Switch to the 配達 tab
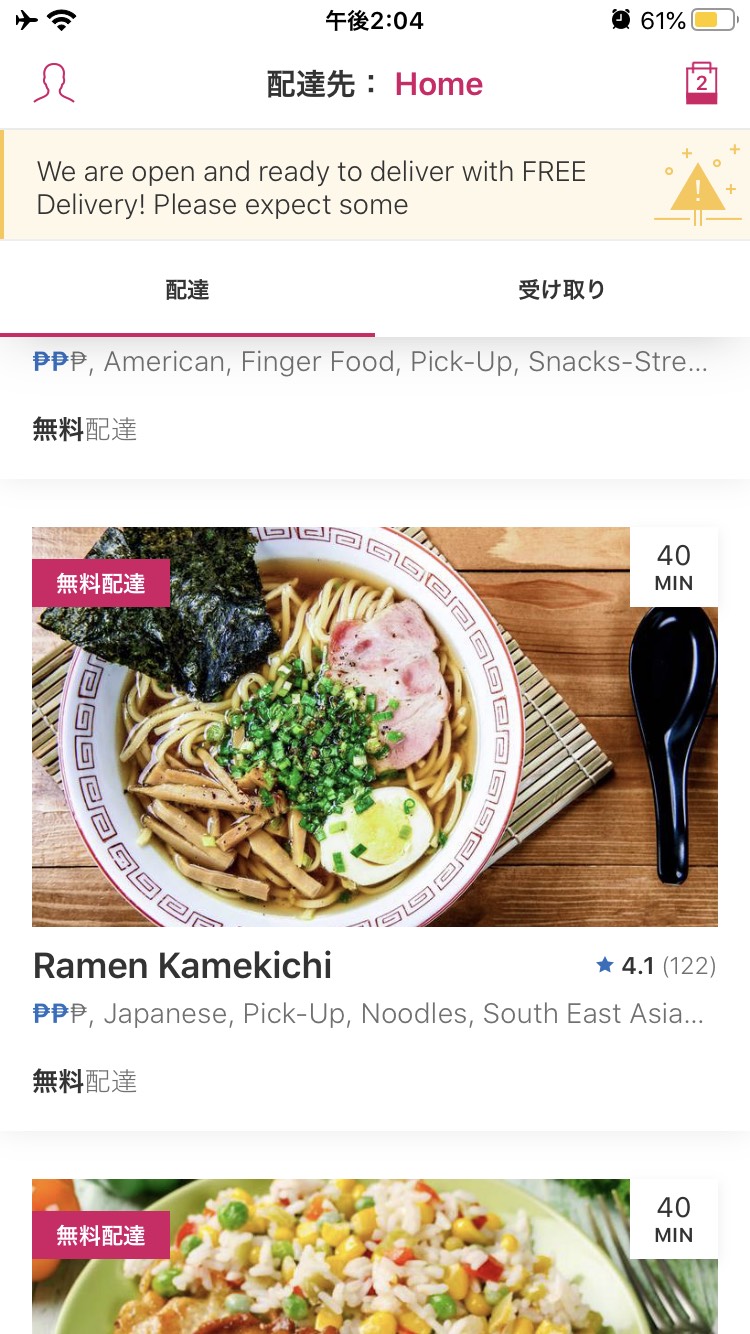Image resolution: width=750 pixels, height=1334 pixels. [187, 290]
